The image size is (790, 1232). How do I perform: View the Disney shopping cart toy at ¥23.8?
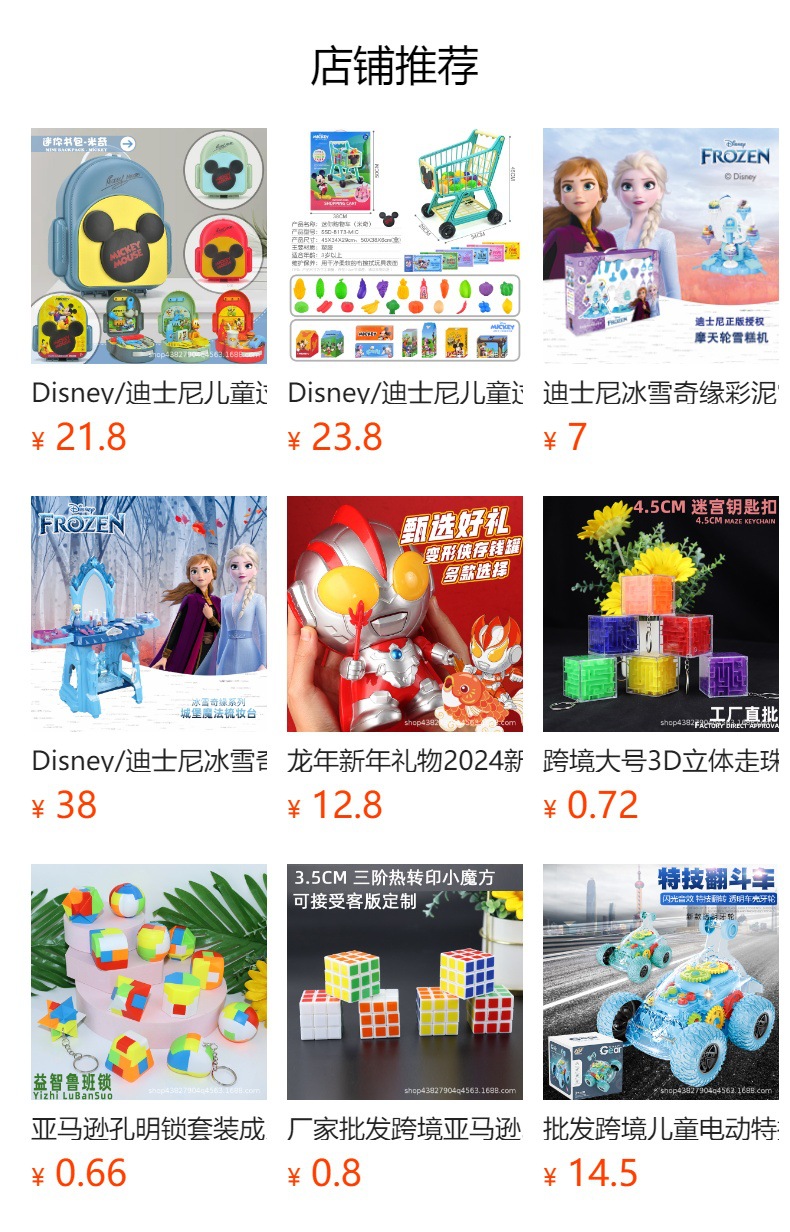405,246
